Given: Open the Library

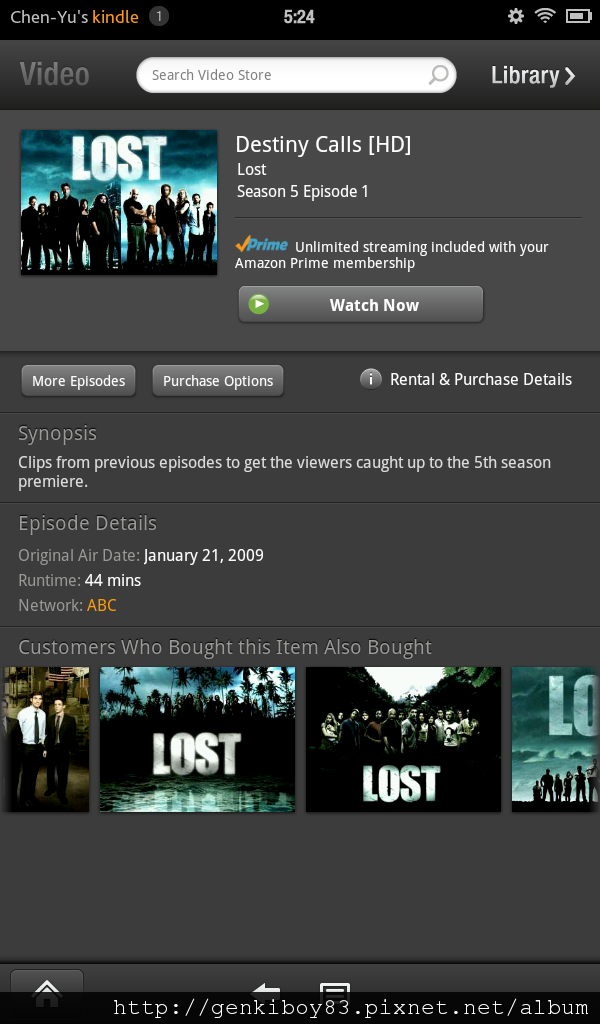Looking at the screenshot, I should pos(533,75).
